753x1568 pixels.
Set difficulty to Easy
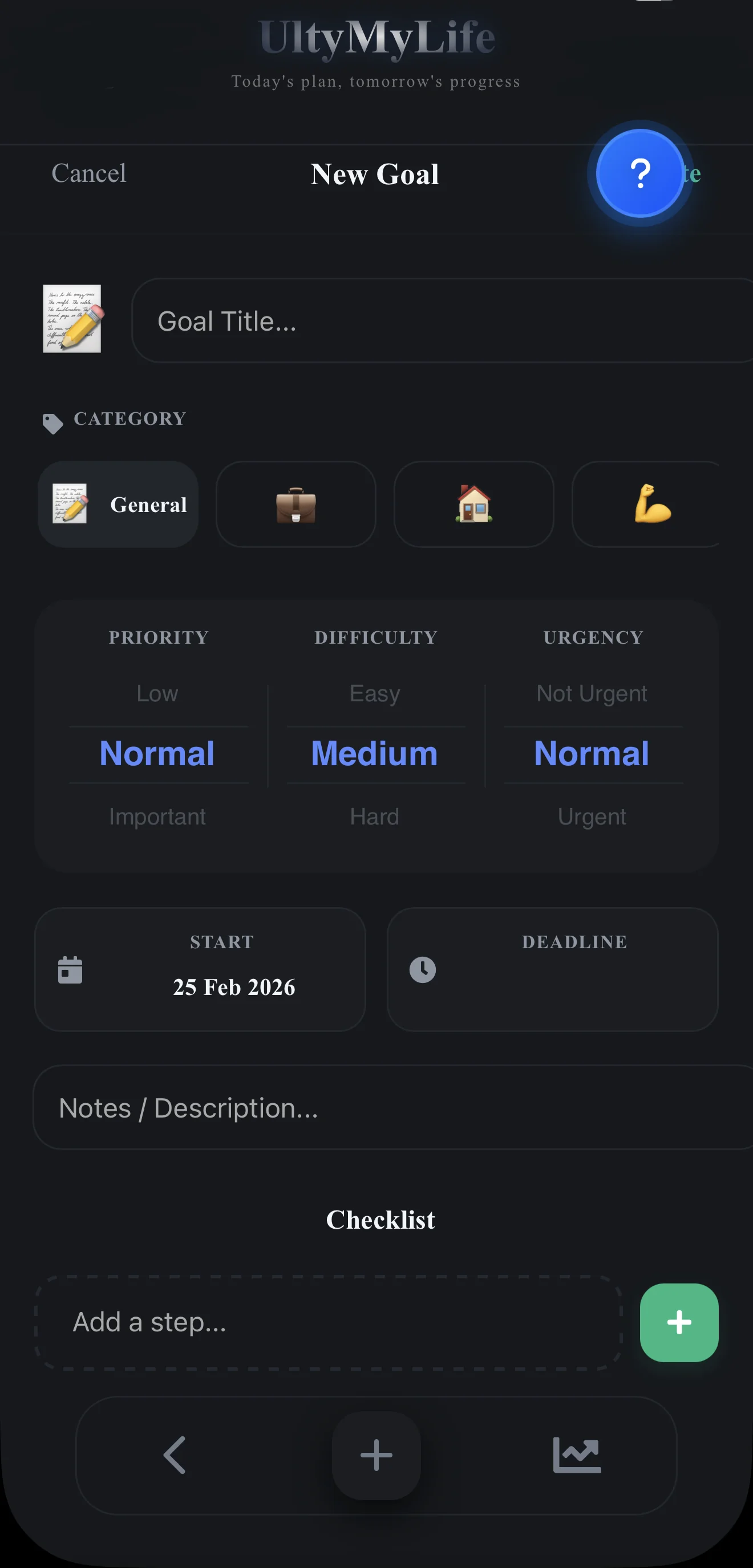pyautogui.click(x=375, y=694)
